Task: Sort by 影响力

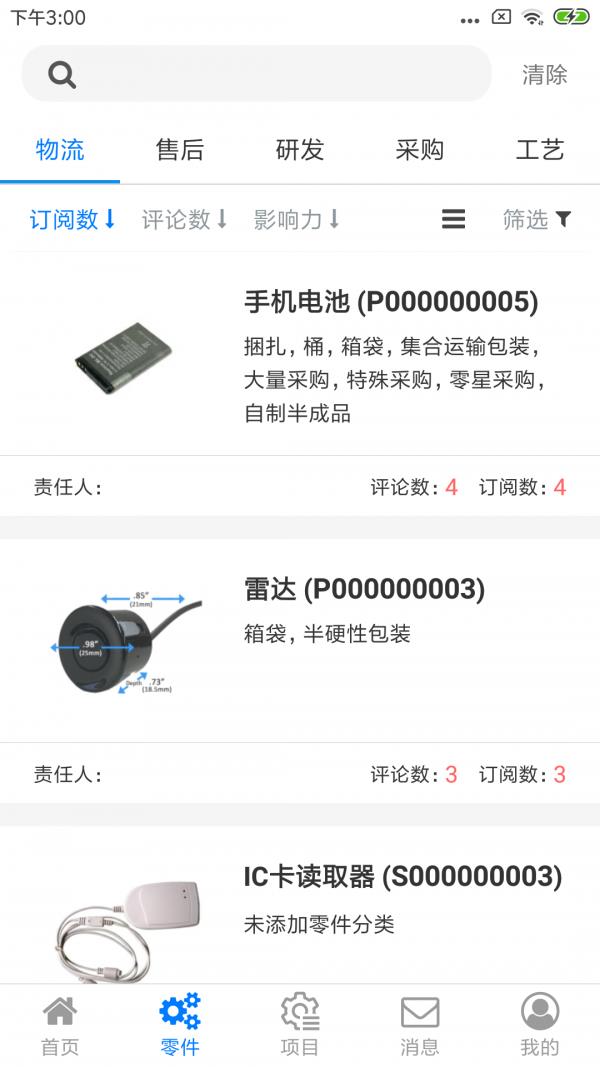Action: [x=297, y=219]
